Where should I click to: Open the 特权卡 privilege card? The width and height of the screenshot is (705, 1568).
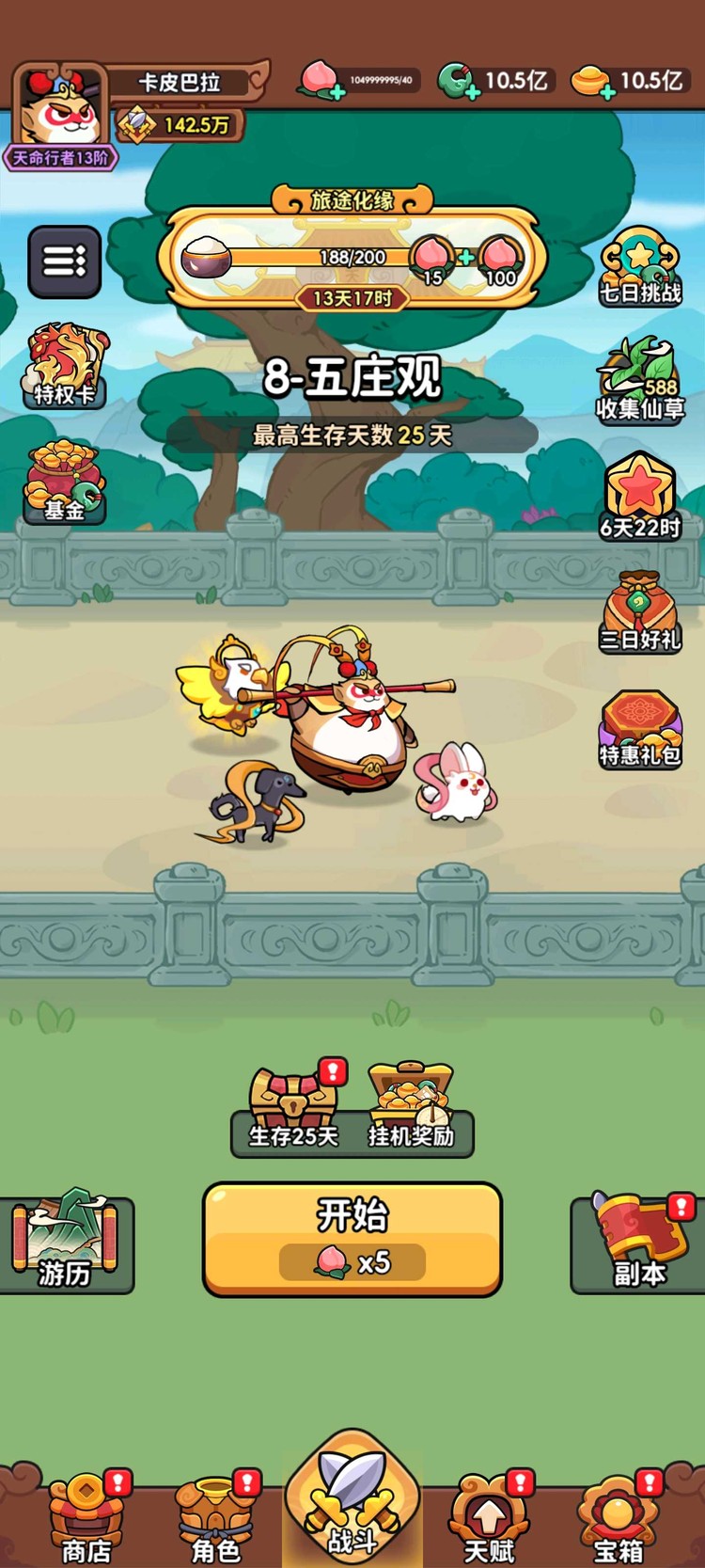coord(64,366)
